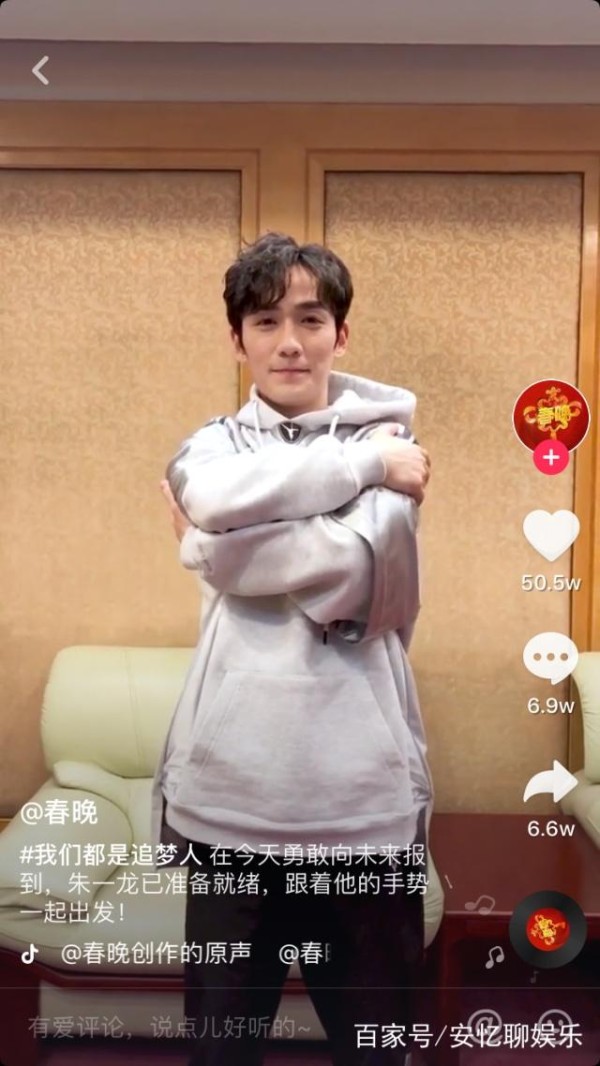The width and height of the screenshot is (600, 1066).
Task: Open the spinning music disc
Action: click(x=548, y=929)
